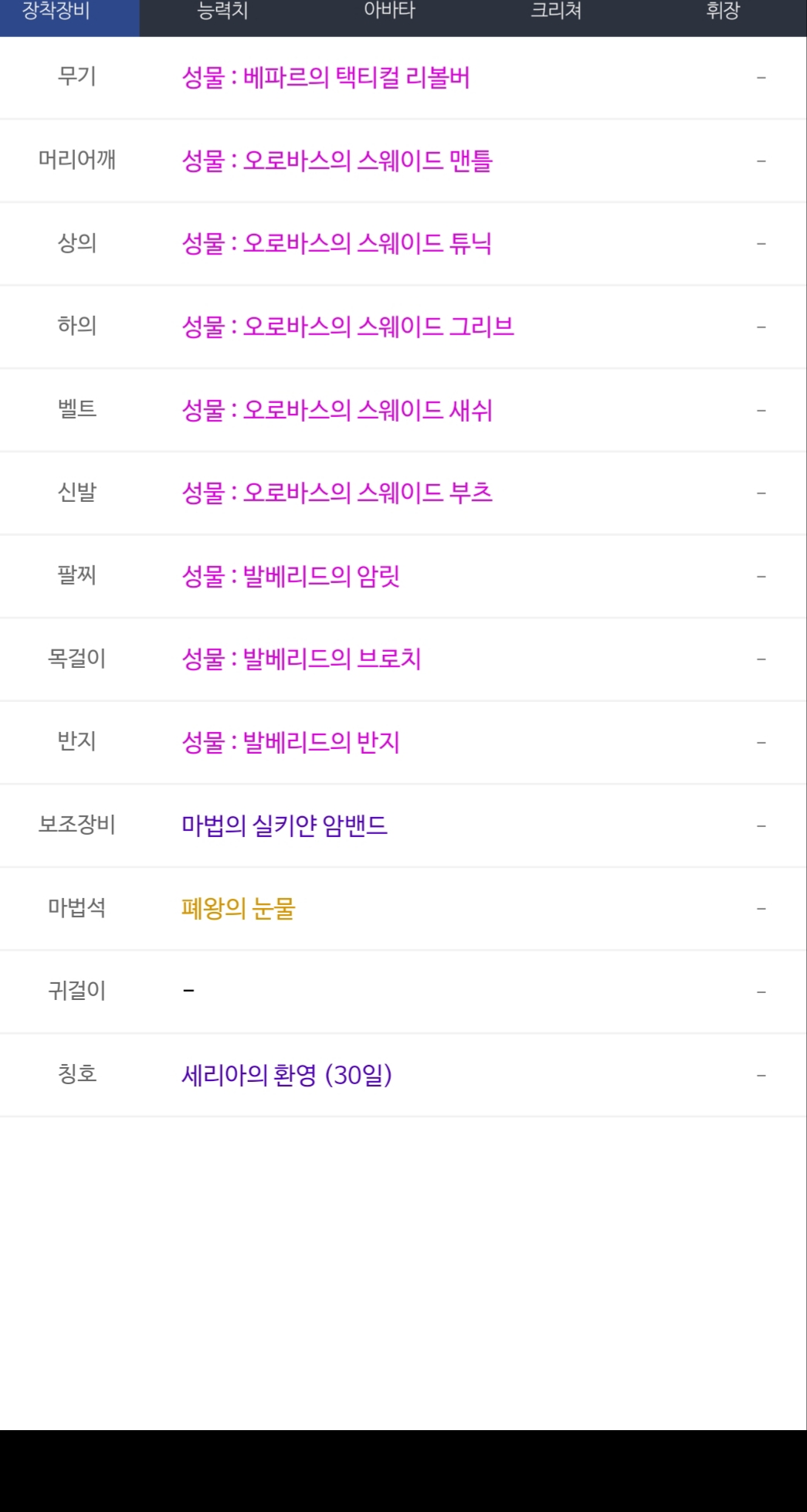The image size is (807, 1512).
Task: Open 성물 : 베파르의 택티컬 리볼버 weapon
Action: point(325,78)
